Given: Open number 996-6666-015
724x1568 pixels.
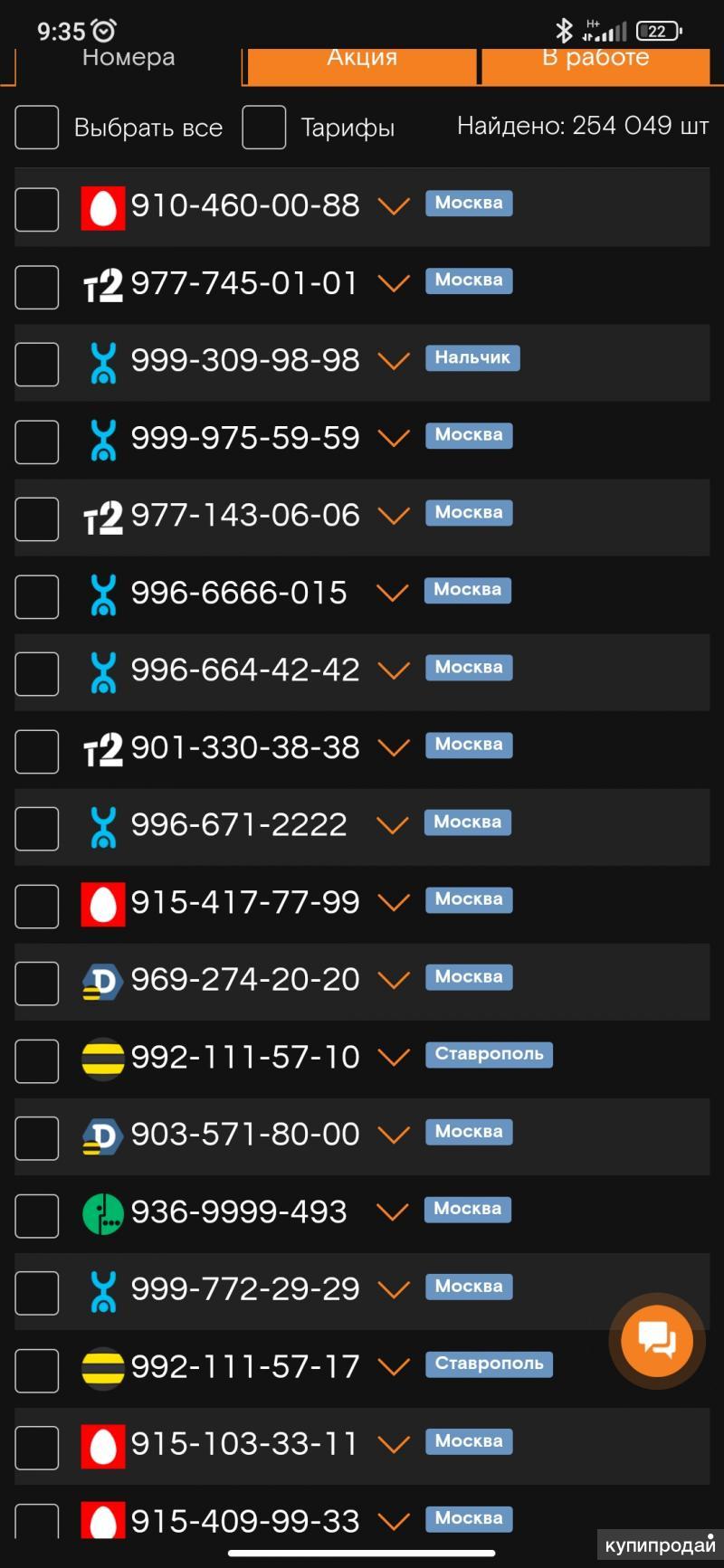Looking at the screenshot, I should point(239,594).
